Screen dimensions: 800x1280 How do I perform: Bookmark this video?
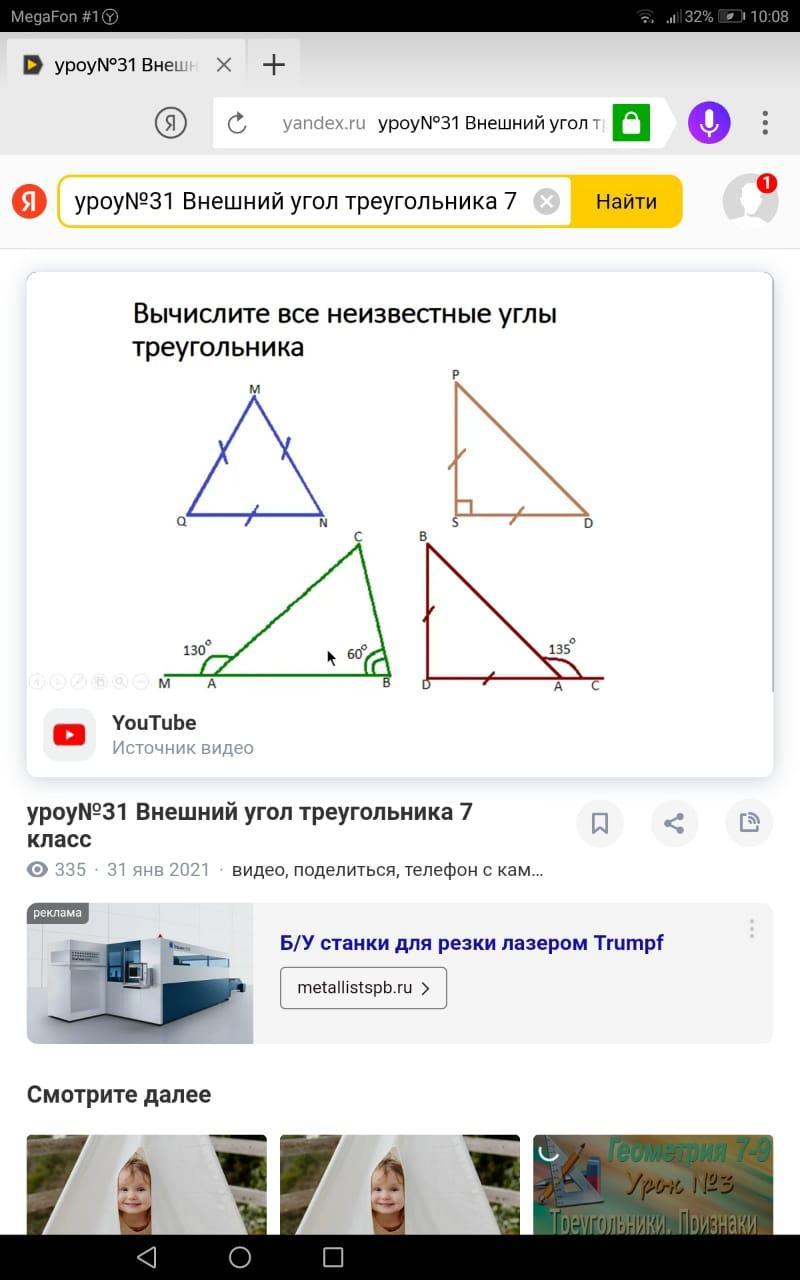pyautogui.click(x=600, y=823)
